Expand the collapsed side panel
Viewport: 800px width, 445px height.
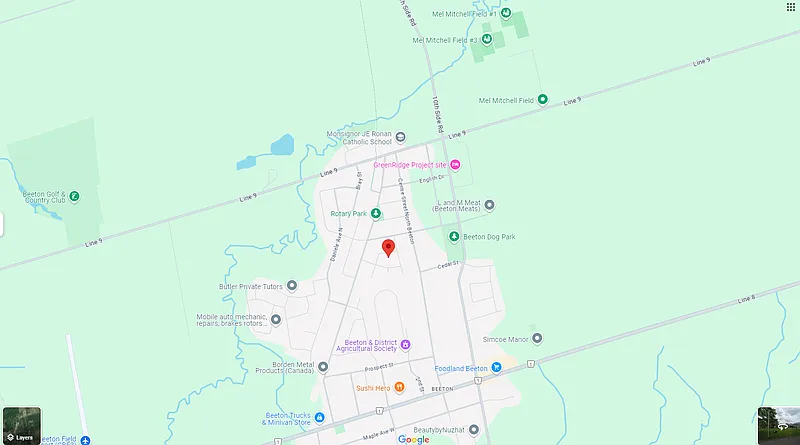[x=3, y=224]
